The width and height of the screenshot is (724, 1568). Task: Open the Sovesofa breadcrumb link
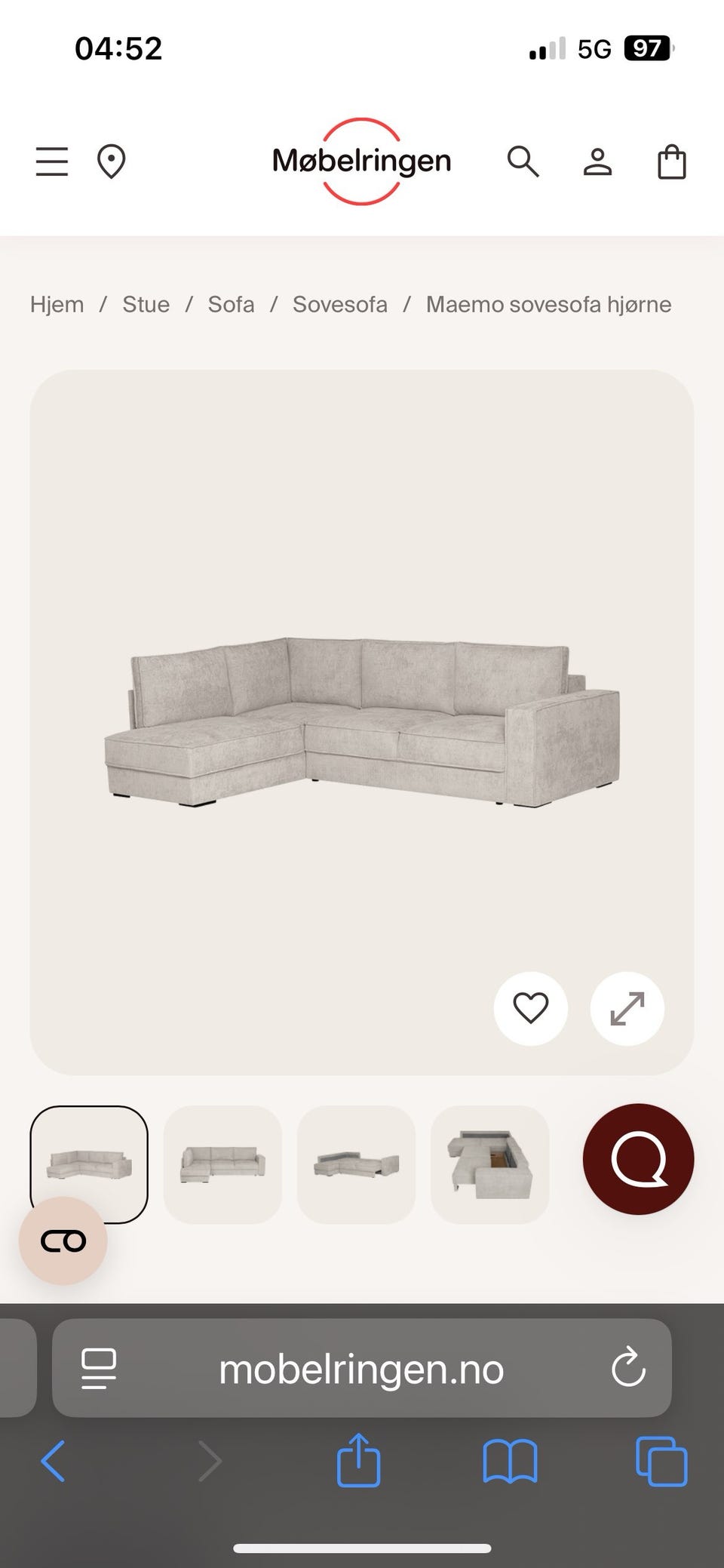pos(340,304)
